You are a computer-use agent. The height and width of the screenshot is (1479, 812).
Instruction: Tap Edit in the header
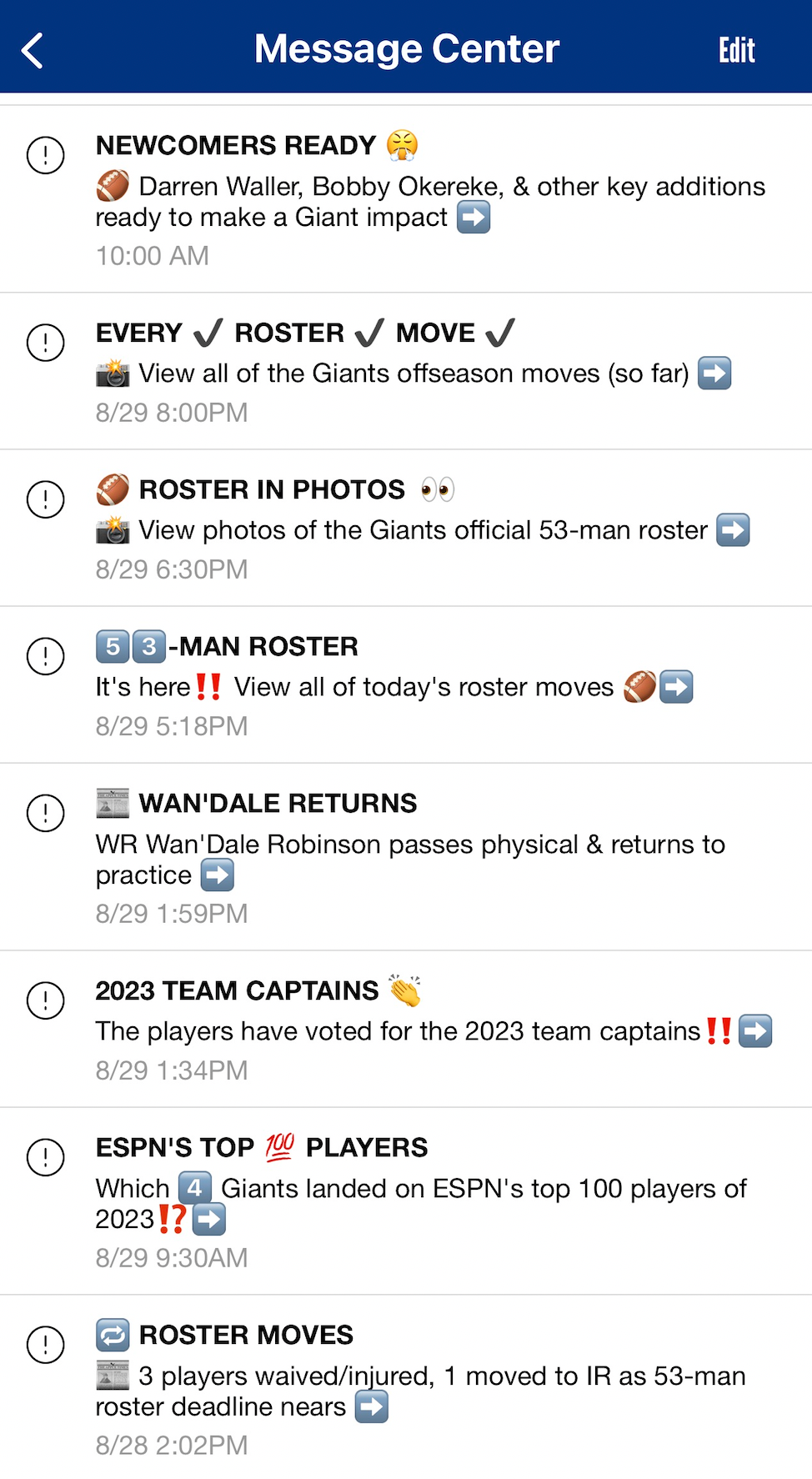pos(736,50)
